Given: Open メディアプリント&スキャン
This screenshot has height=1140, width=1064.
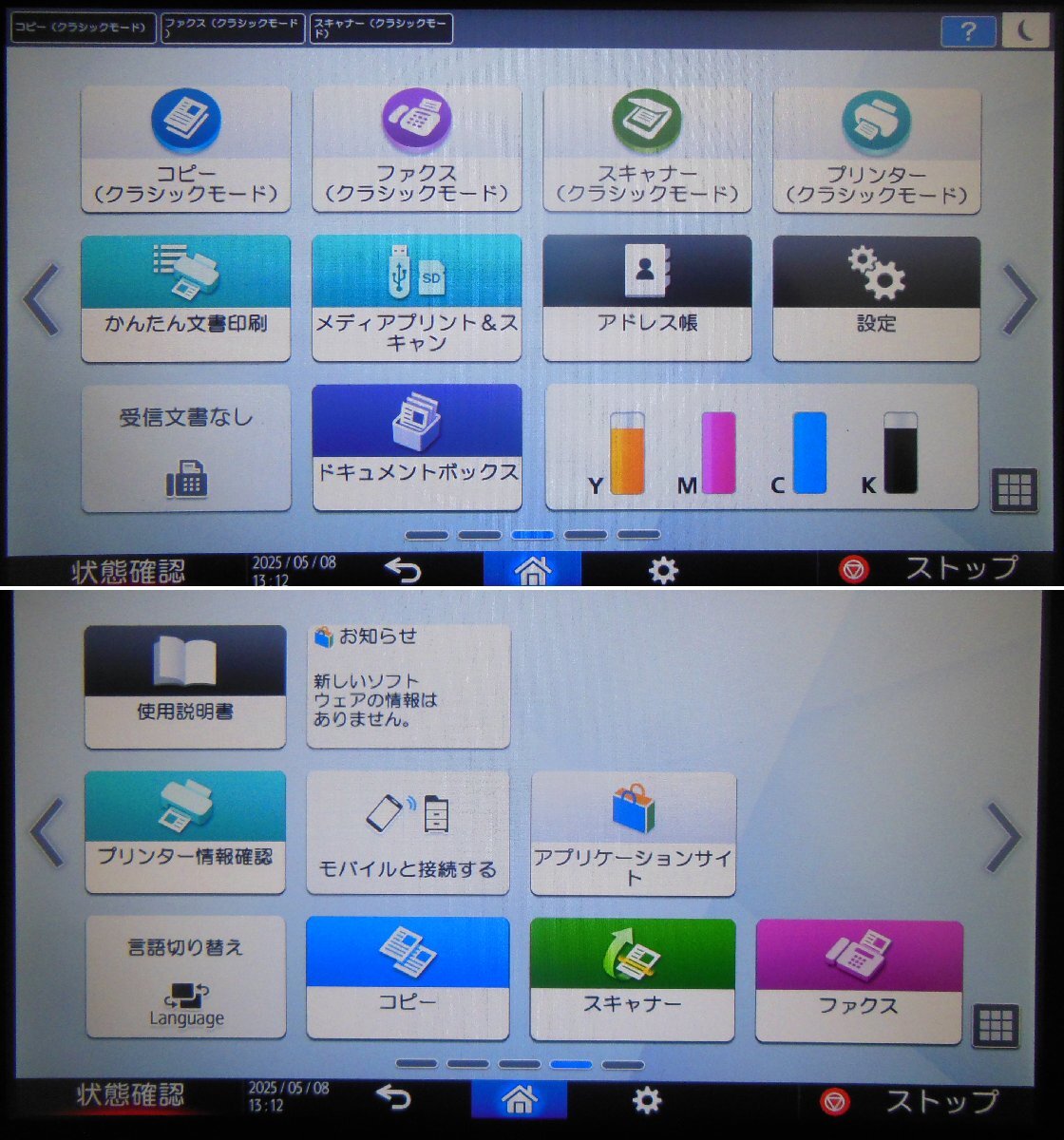Looking at the screenshot, I should (x=416, y=298).
